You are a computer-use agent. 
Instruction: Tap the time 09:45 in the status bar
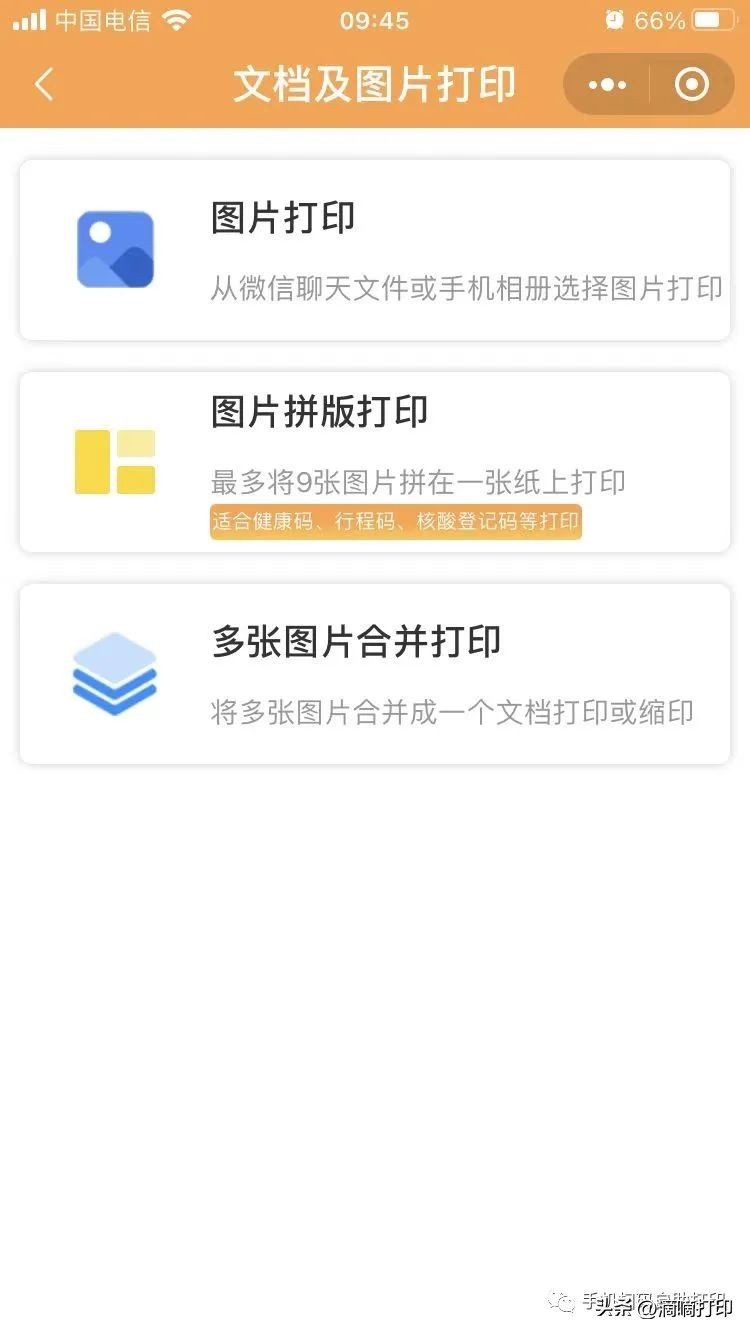pyautogui.click(x=375, y=18)
